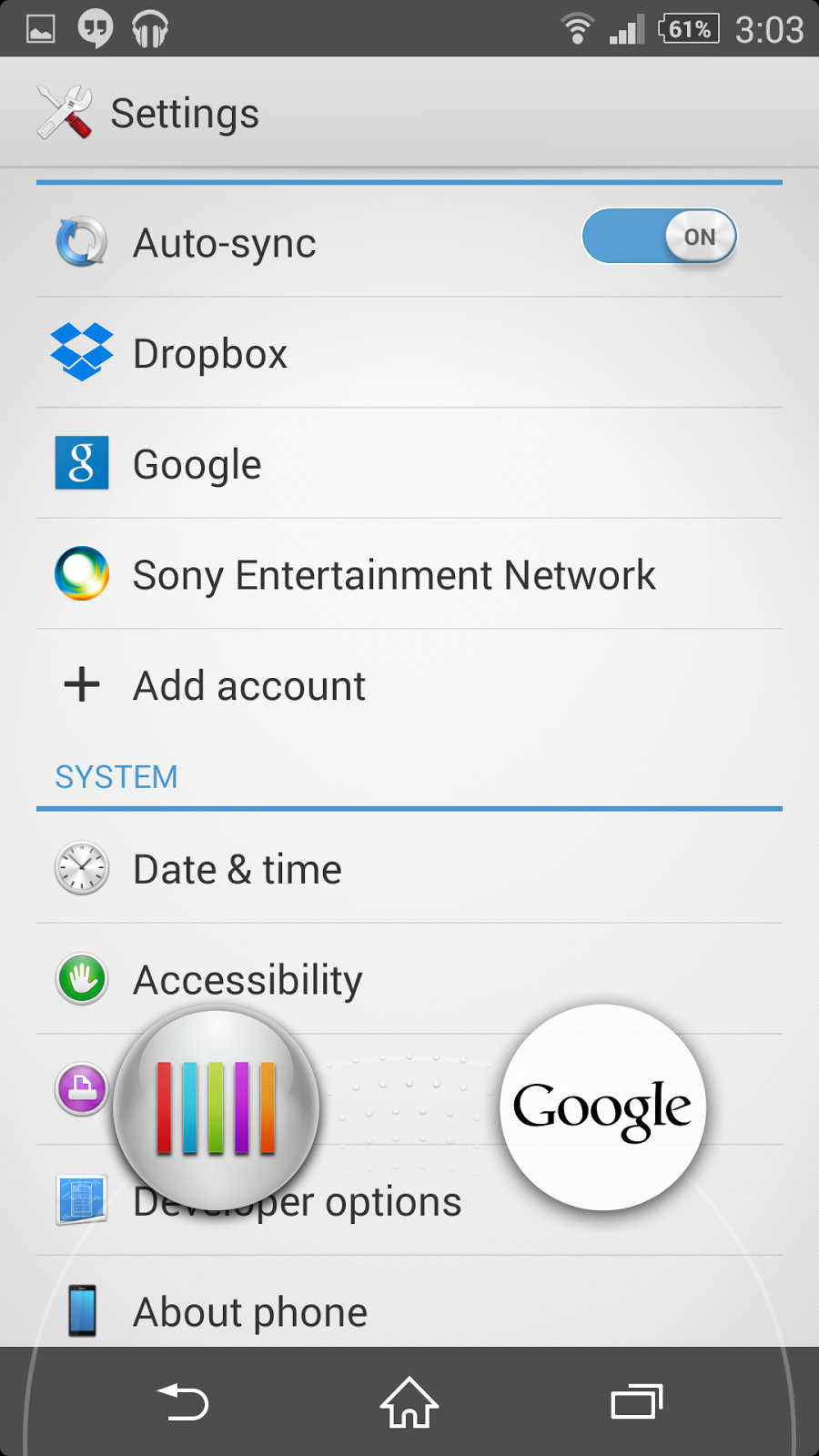Open Date & time settings
Screen dimensions: 819x1456
409,869
